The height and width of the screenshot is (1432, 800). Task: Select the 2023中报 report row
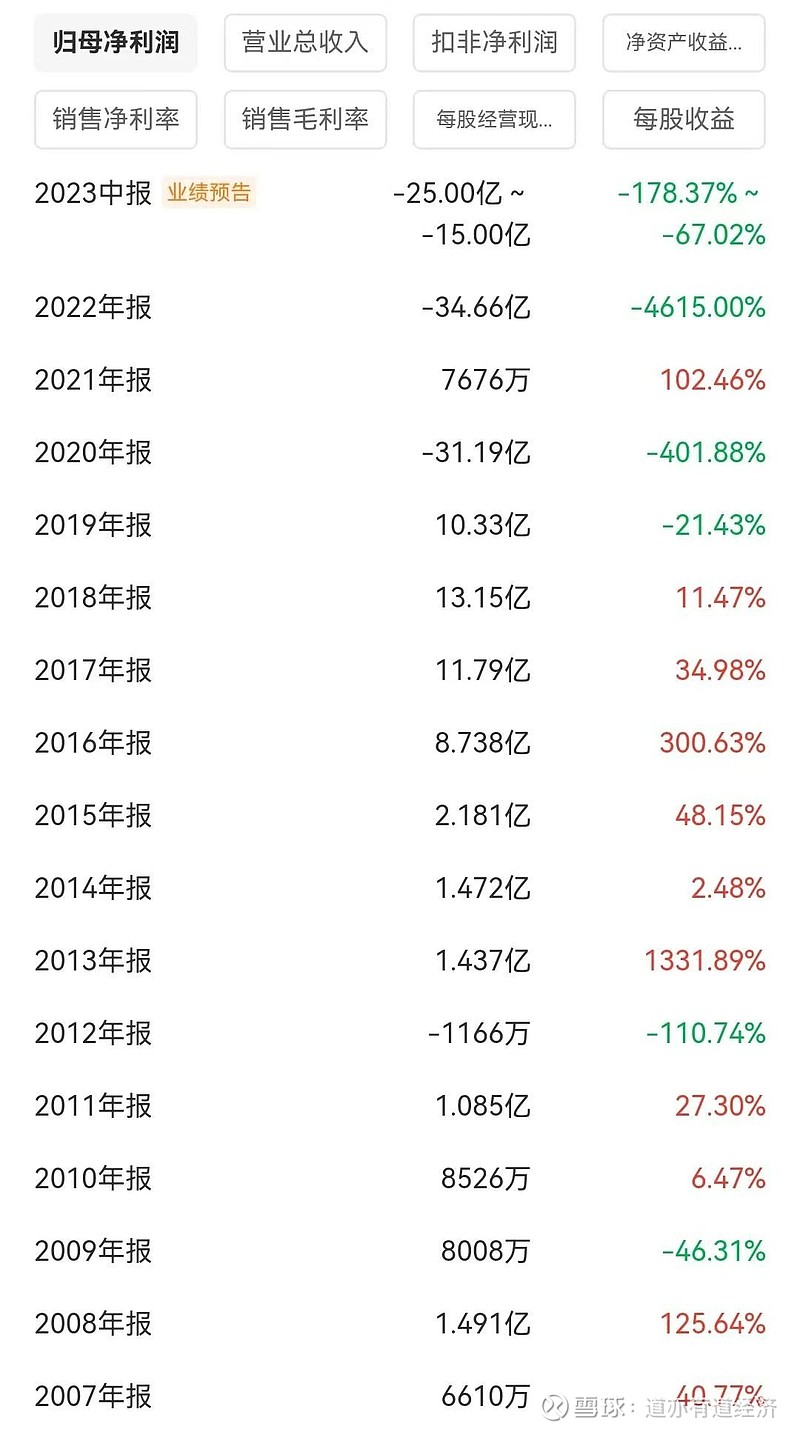tap(95, 195)
